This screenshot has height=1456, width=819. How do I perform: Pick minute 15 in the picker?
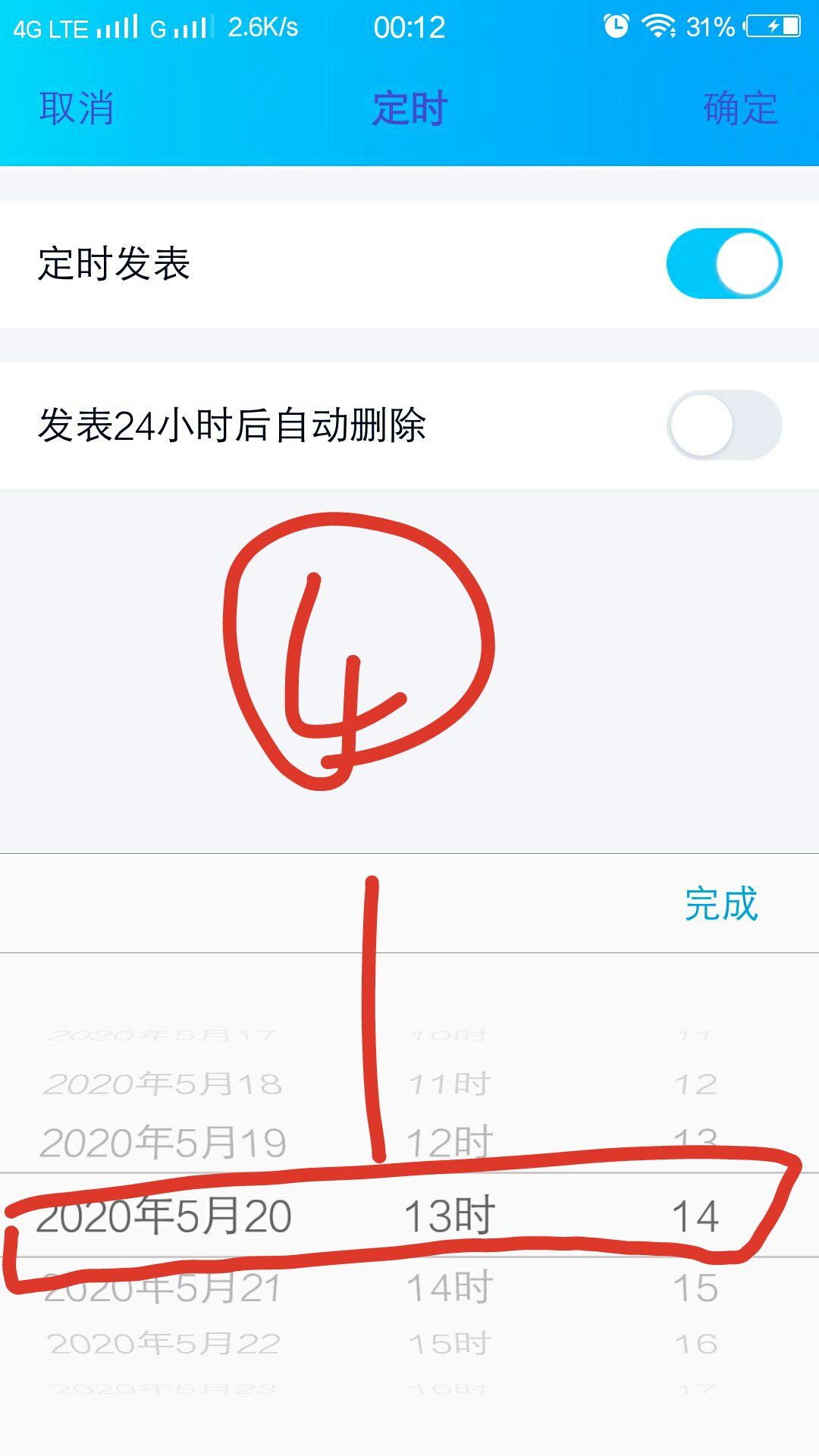695,1288
